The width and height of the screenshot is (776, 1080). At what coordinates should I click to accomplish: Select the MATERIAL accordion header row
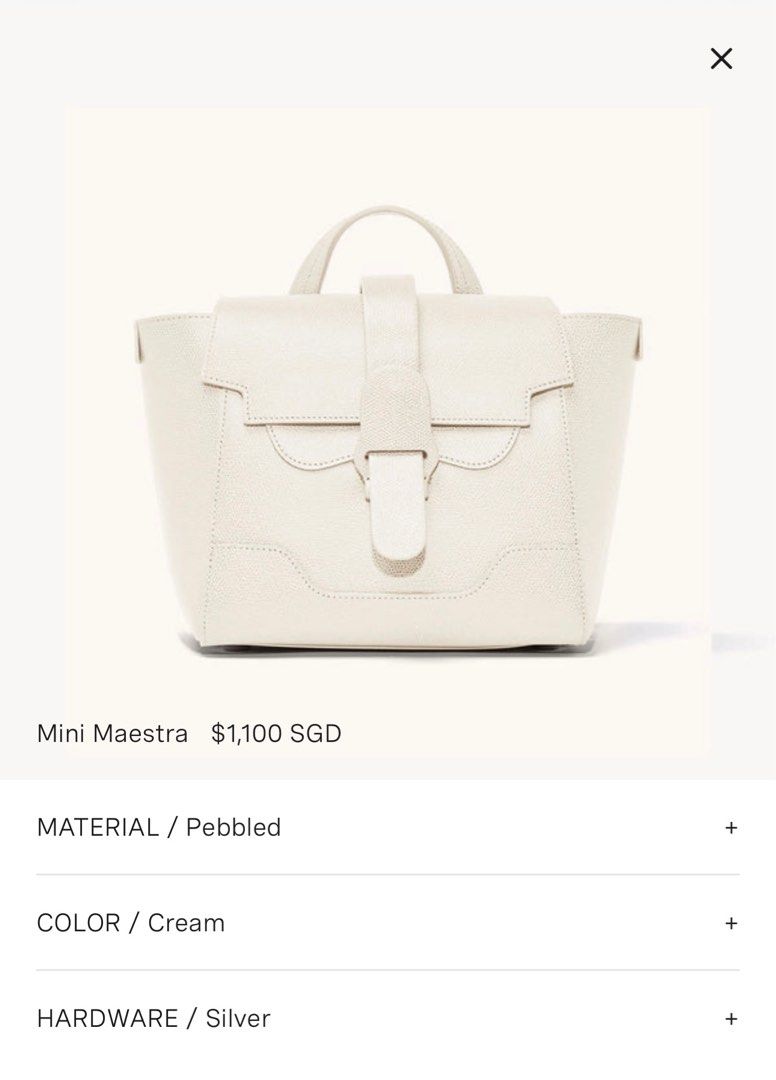tap(388, 829)
